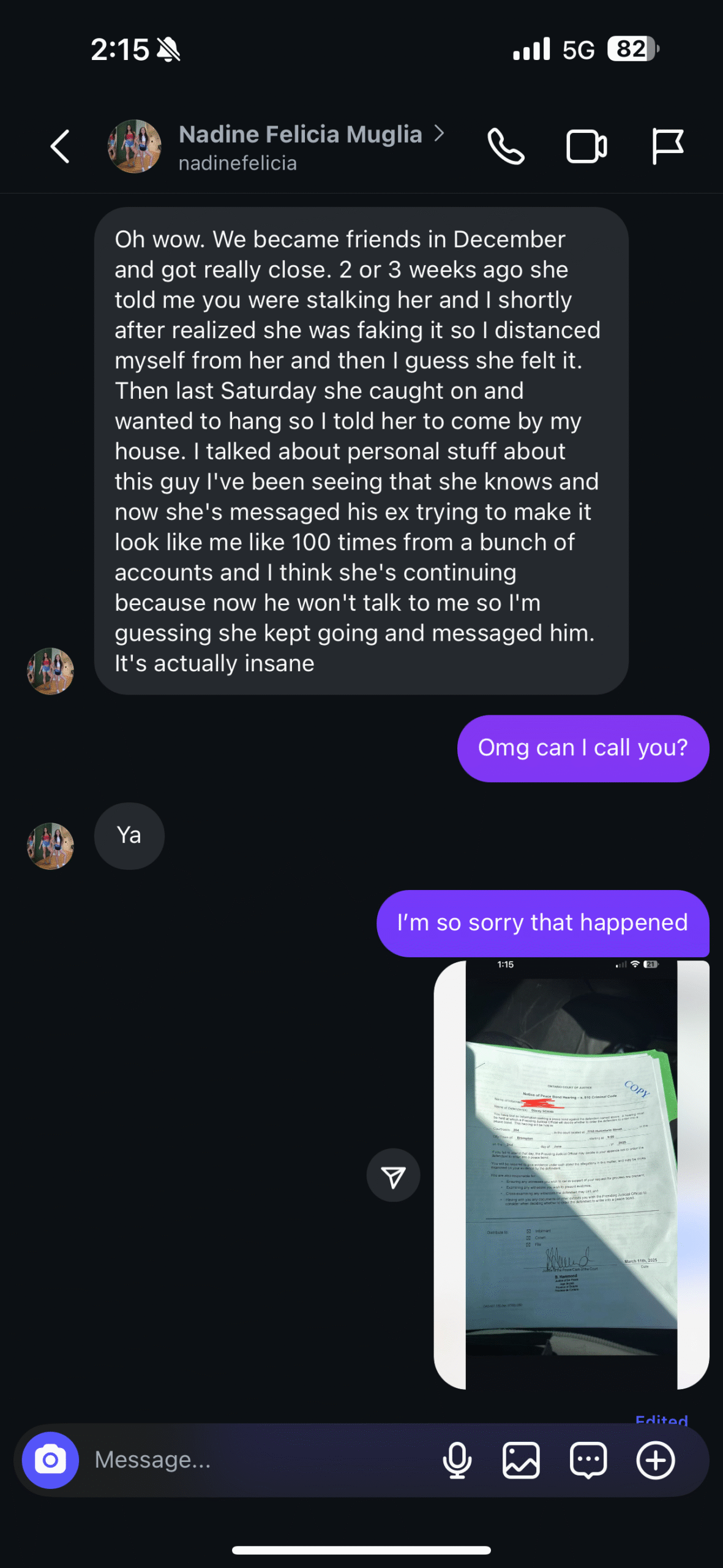Open the sent court document photo
The width and height of the screenshot is (723, 1568).
tap(571, 1175)
